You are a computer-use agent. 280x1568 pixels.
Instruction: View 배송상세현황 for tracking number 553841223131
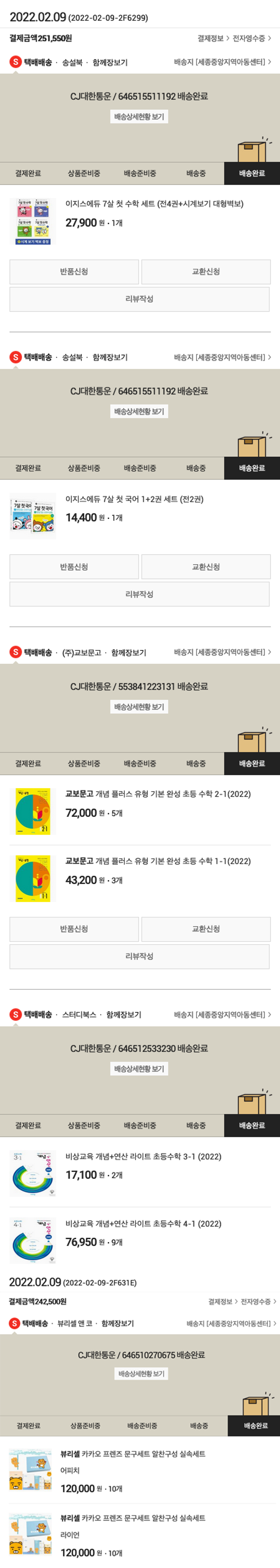(139, 707)
